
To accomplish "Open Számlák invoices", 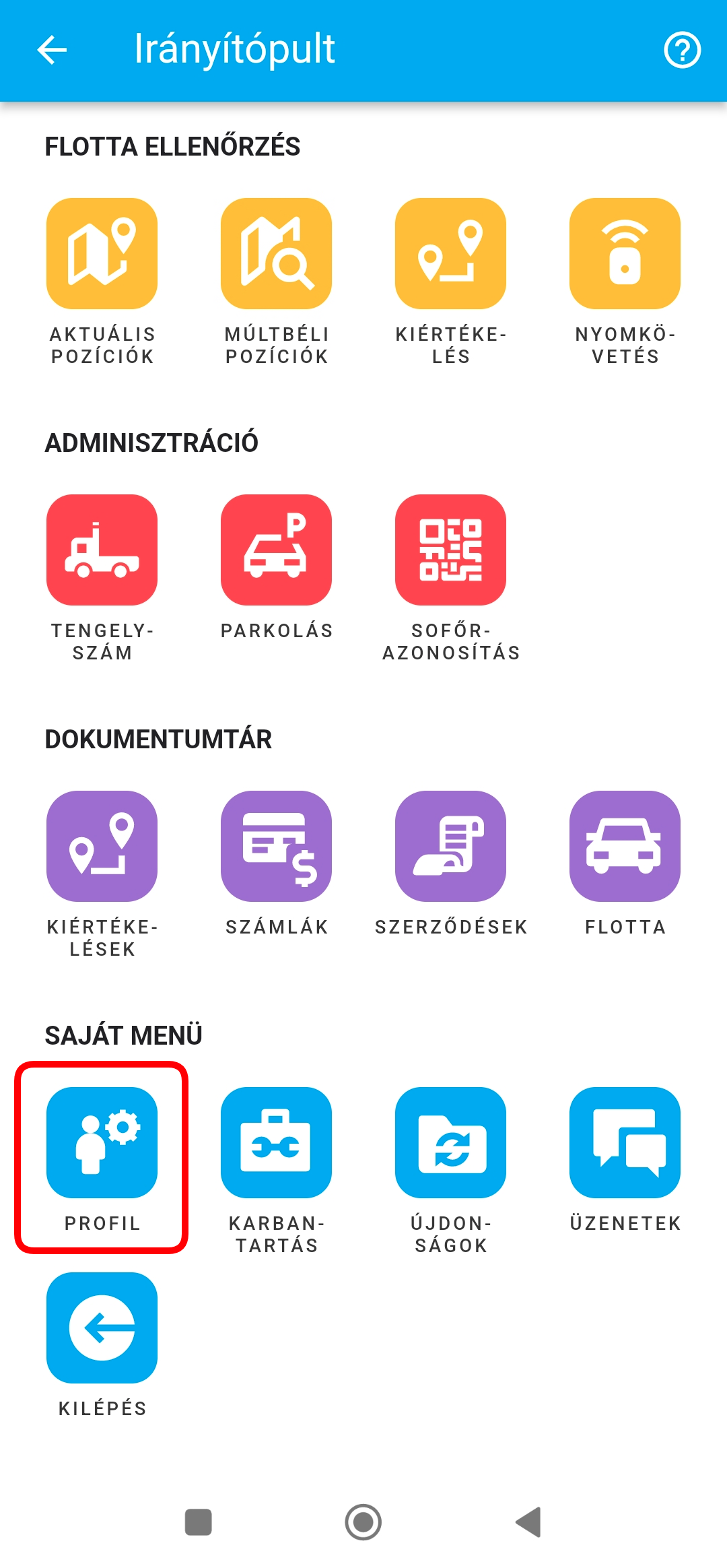I will click(x=276, y=846).
